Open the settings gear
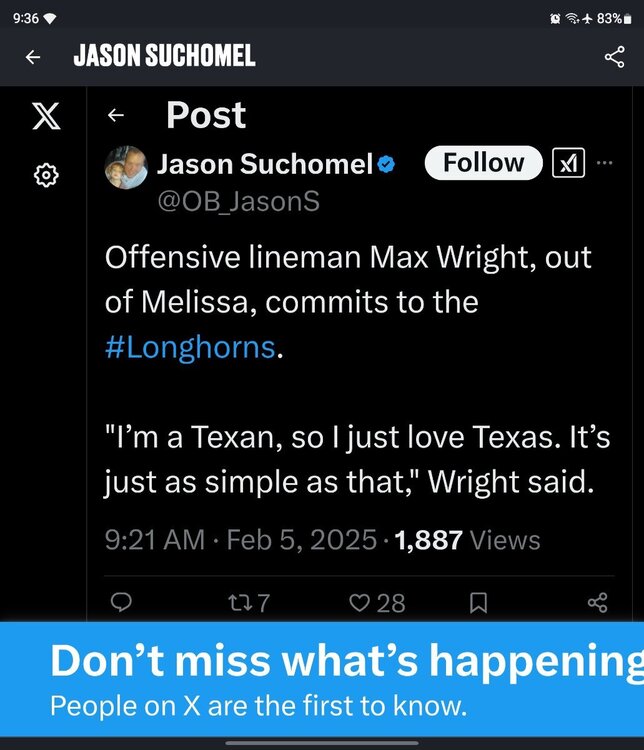 [x=45, y=175]
